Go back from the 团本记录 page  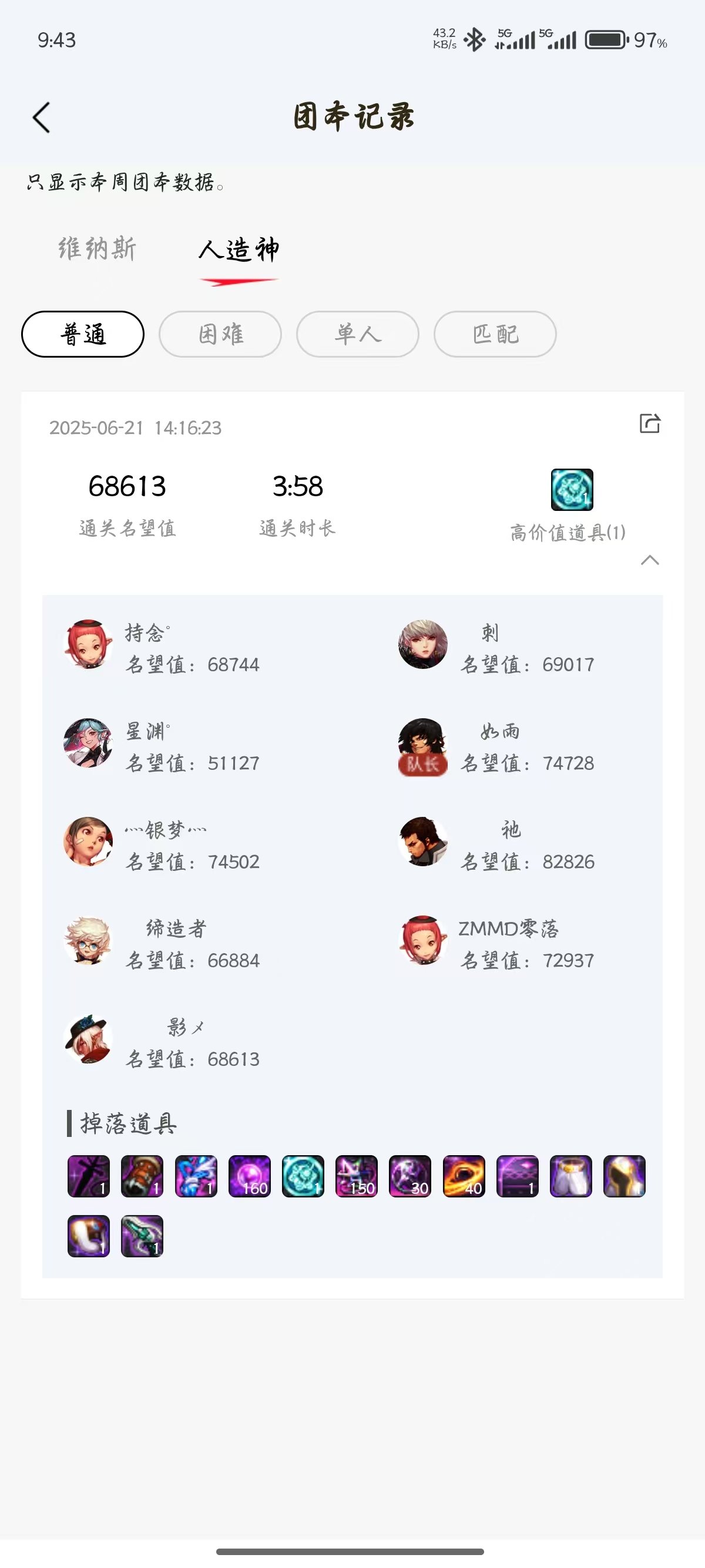[x=41, y=117]
